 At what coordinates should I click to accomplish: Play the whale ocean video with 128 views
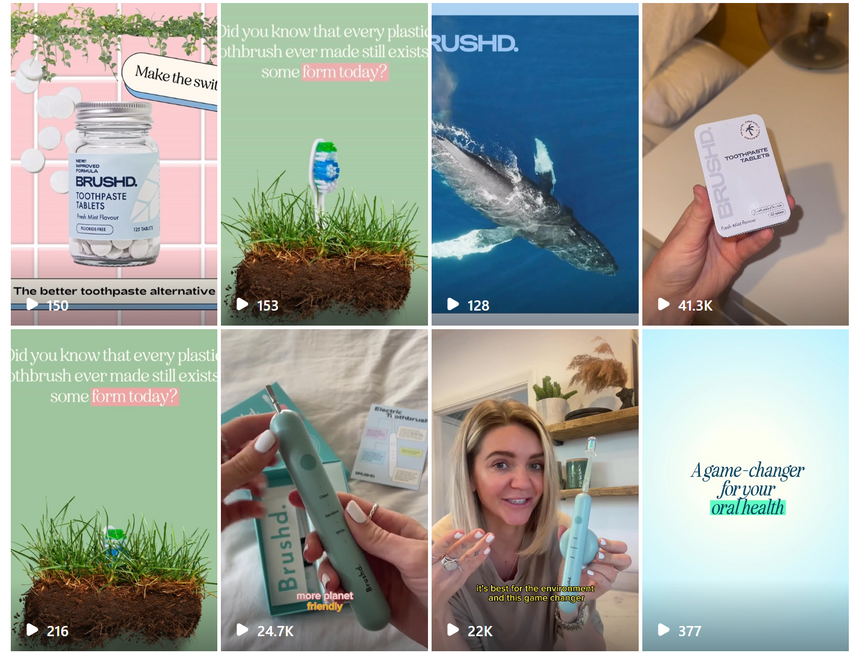tap(534, 165)
